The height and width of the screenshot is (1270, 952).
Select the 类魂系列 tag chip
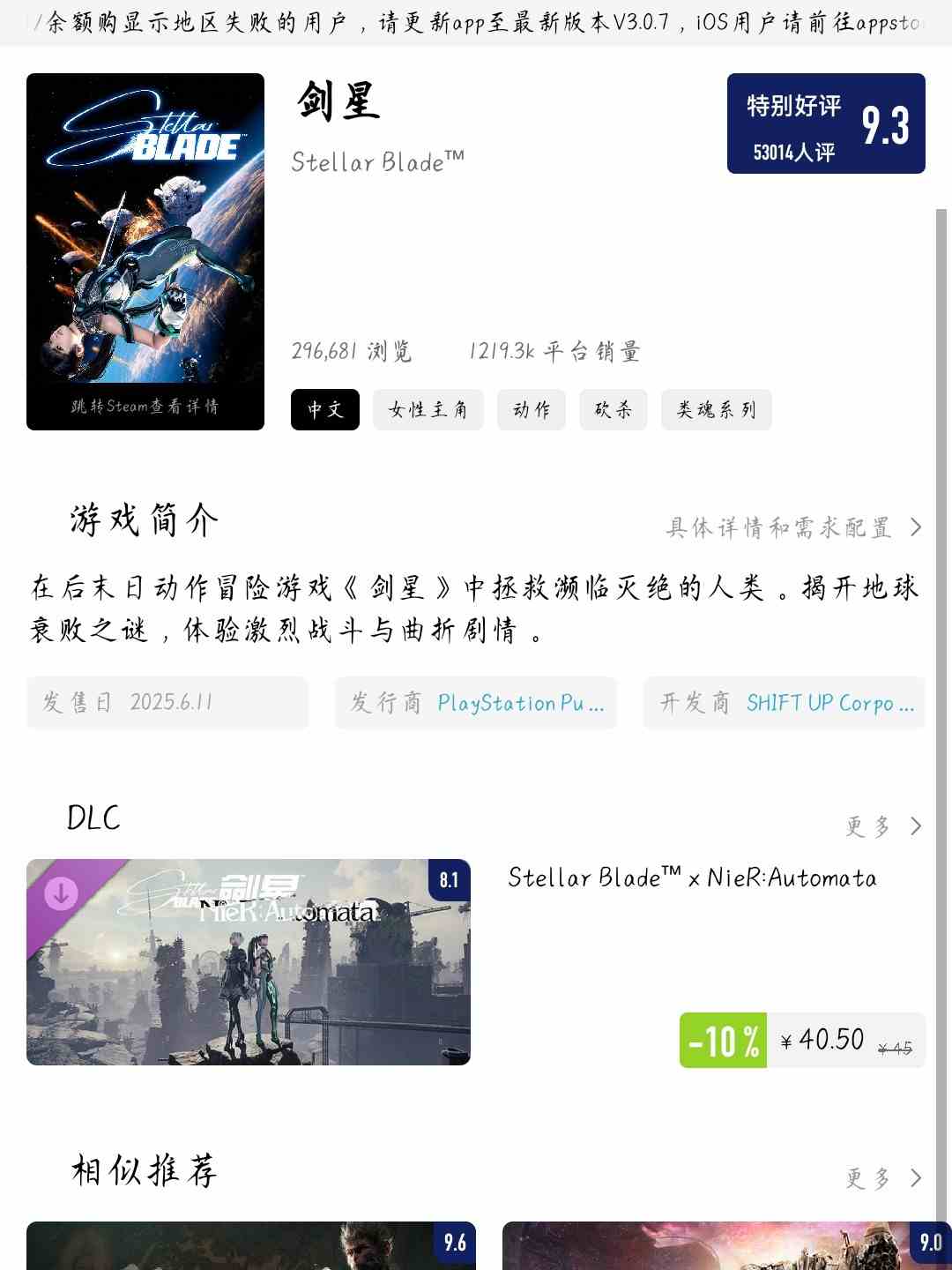click(716, 409)
